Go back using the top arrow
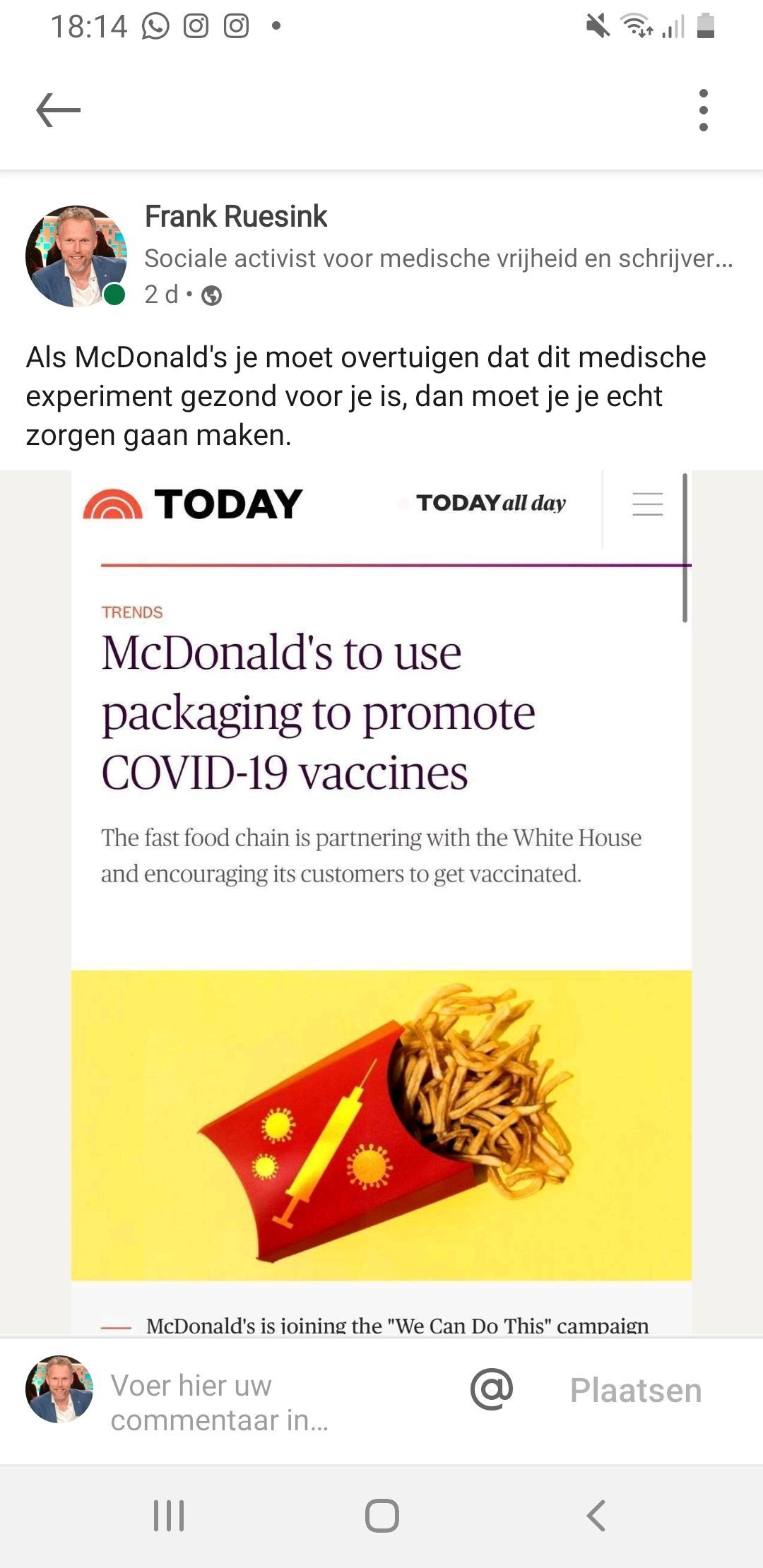 pos(58,110)
